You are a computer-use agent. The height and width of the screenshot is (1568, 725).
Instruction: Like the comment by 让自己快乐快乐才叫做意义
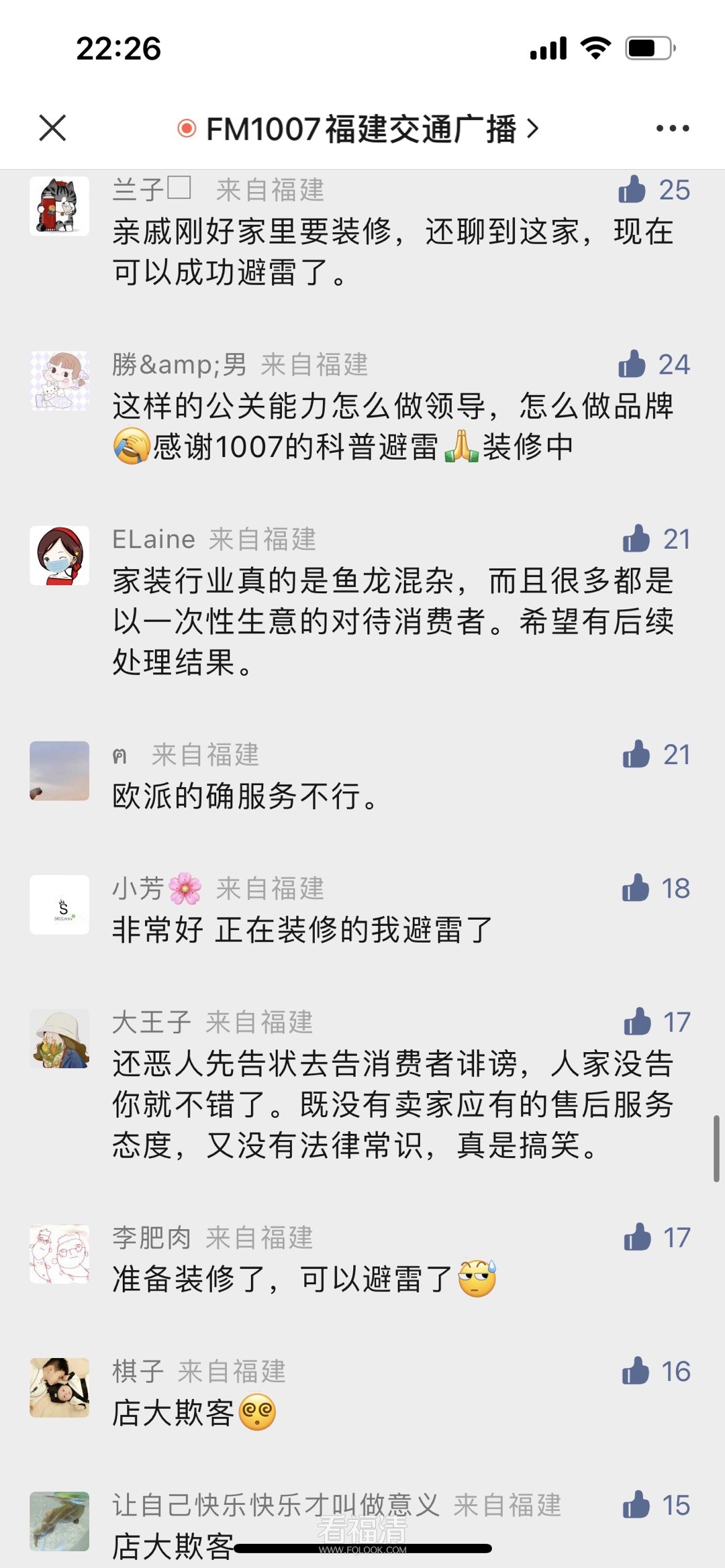[636, 1505]
